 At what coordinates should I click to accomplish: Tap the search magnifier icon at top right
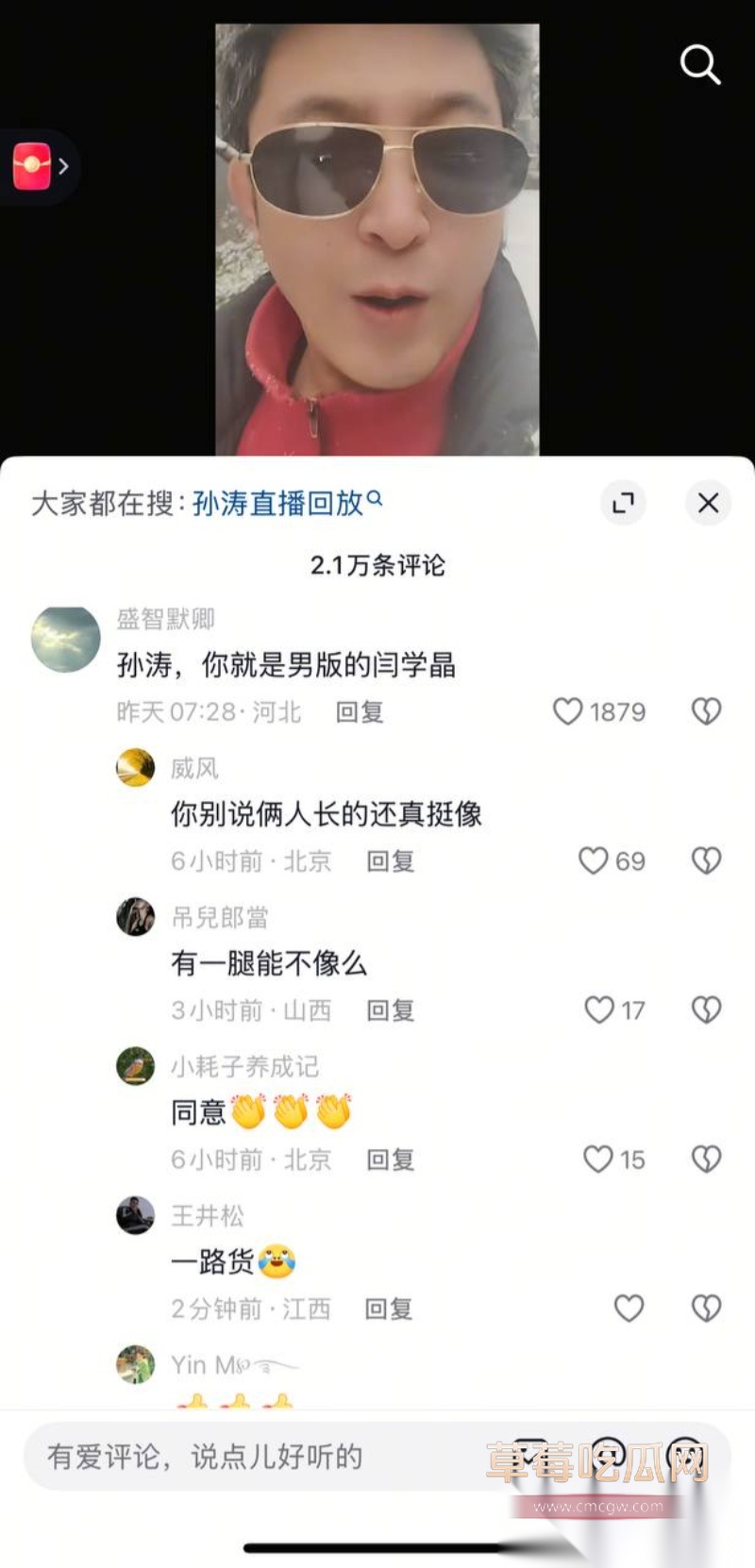[x=699, y=64]
